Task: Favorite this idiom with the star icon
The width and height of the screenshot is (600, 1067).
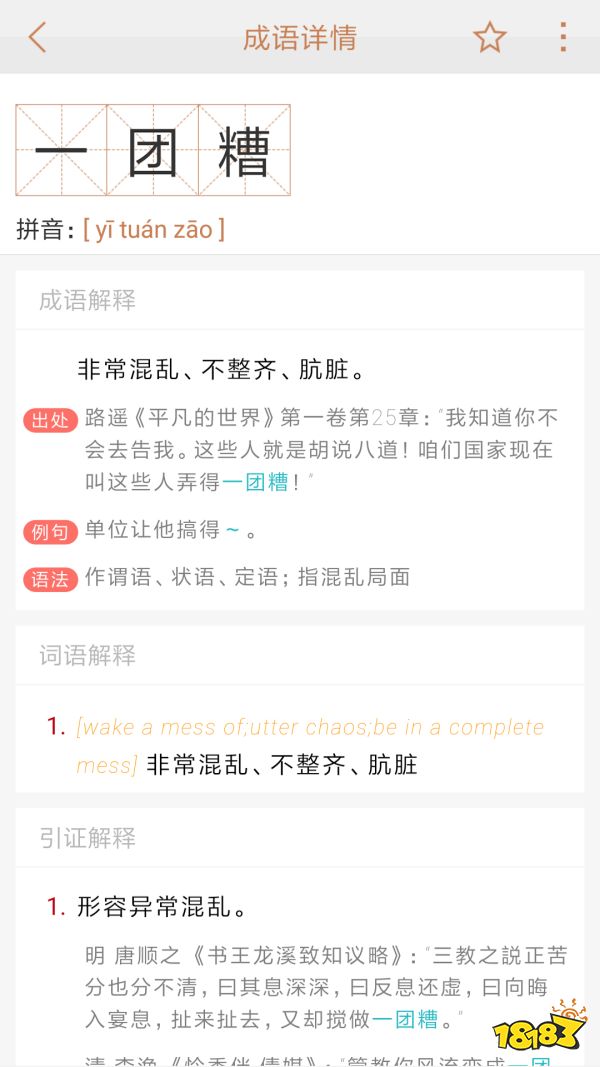Action: (x=490, y=38)
